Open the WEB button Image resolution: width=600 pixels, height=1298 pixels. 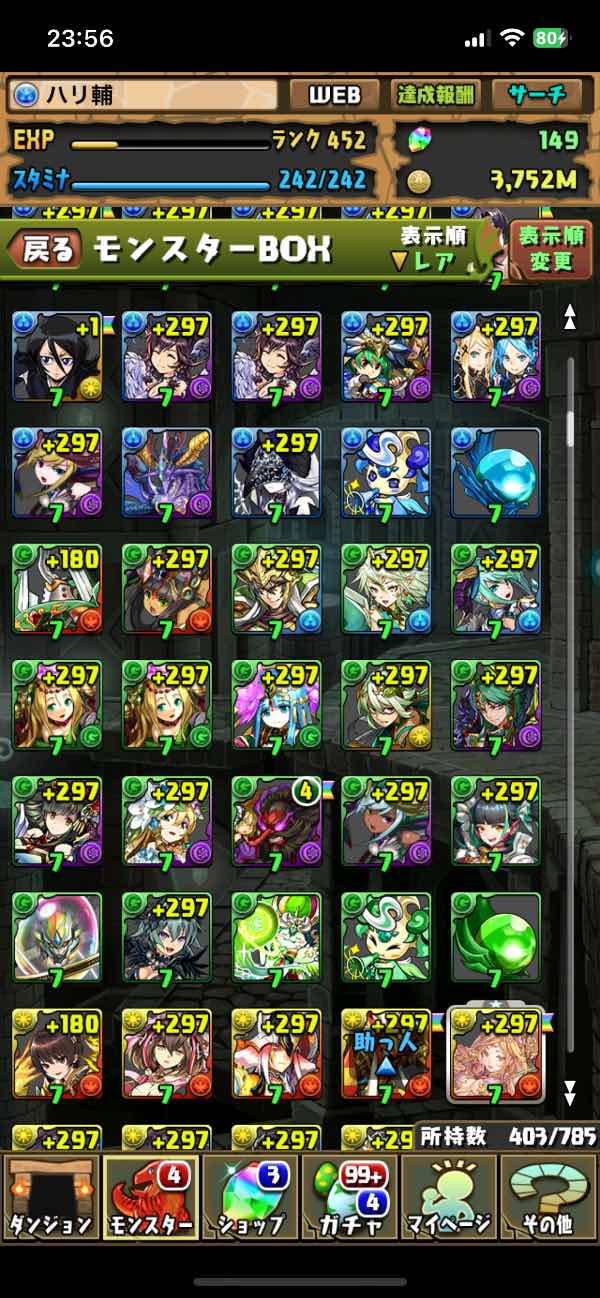[x=333, y=95]
